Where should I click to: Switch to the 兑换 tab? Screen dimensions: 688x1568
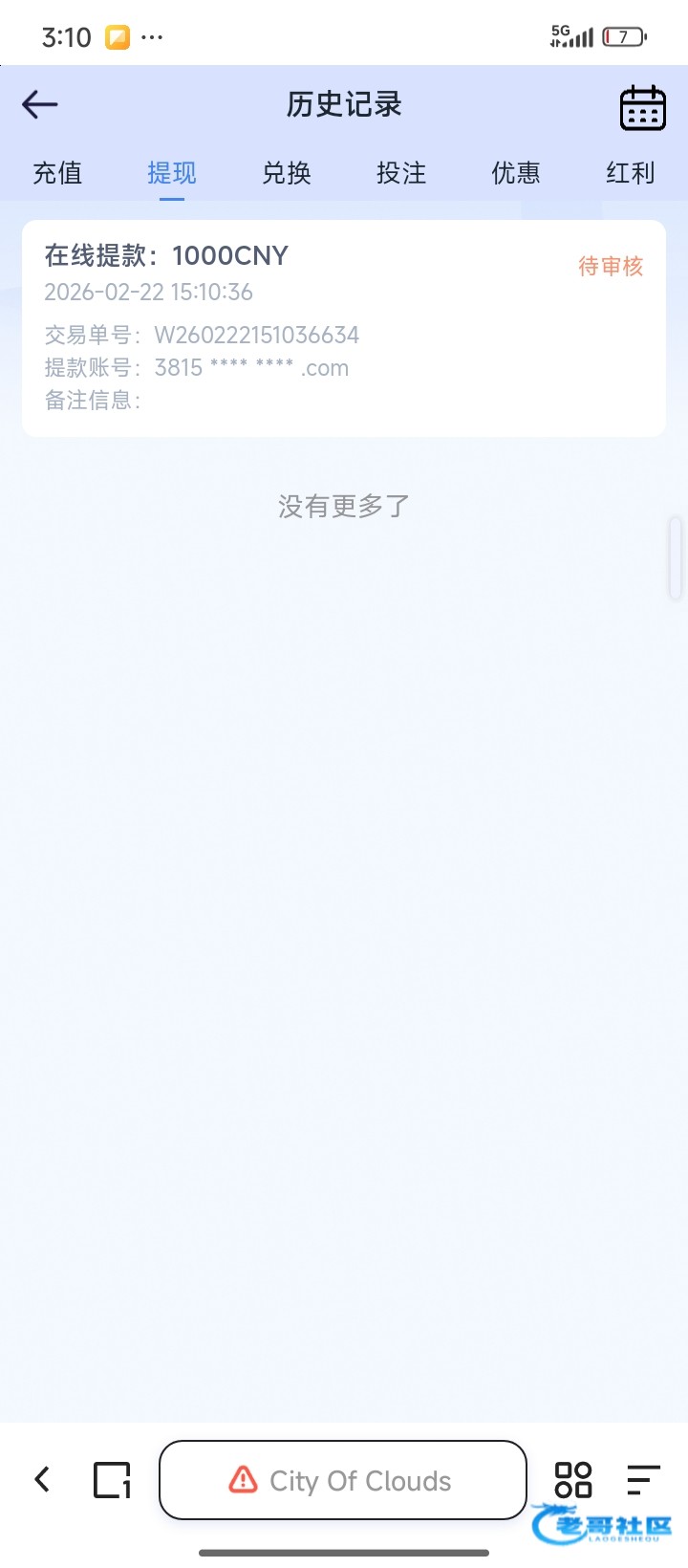point(287,173)
